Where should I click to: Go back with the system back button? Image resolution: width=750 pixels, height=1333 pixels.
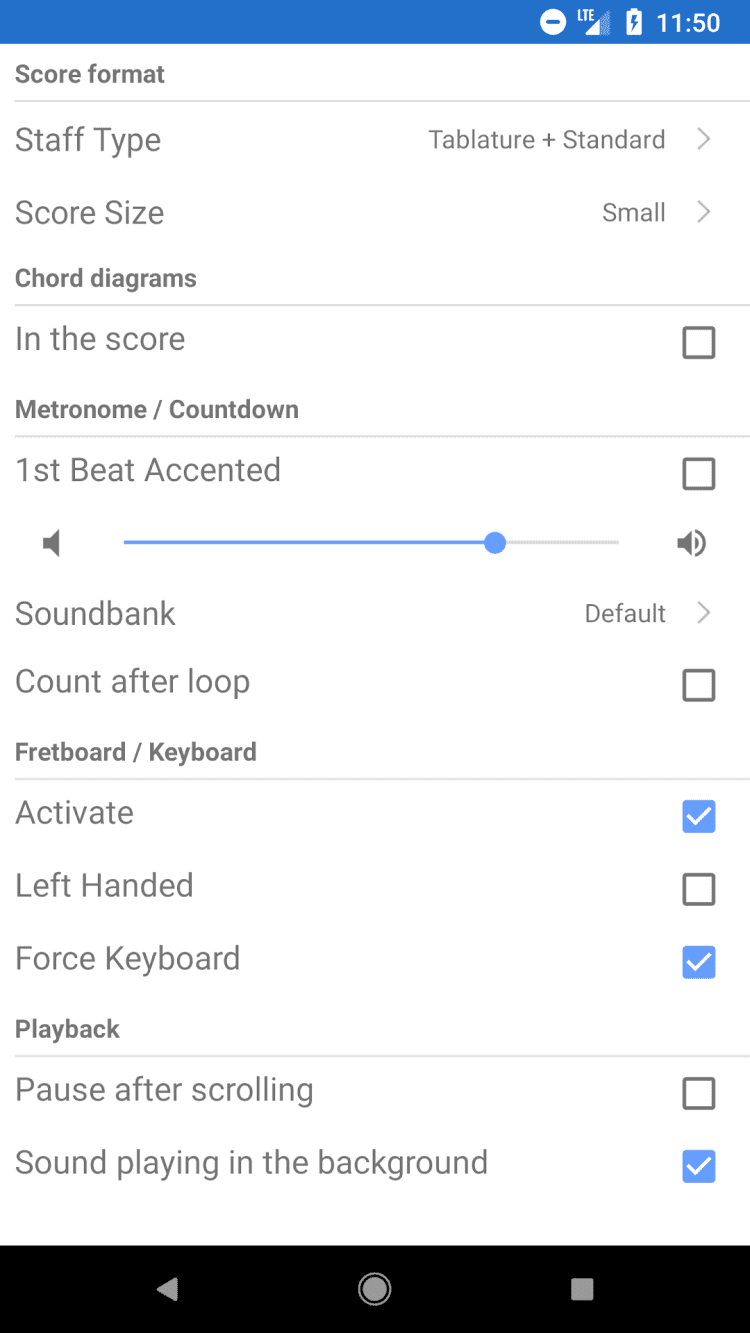[x=168, y=1289]
